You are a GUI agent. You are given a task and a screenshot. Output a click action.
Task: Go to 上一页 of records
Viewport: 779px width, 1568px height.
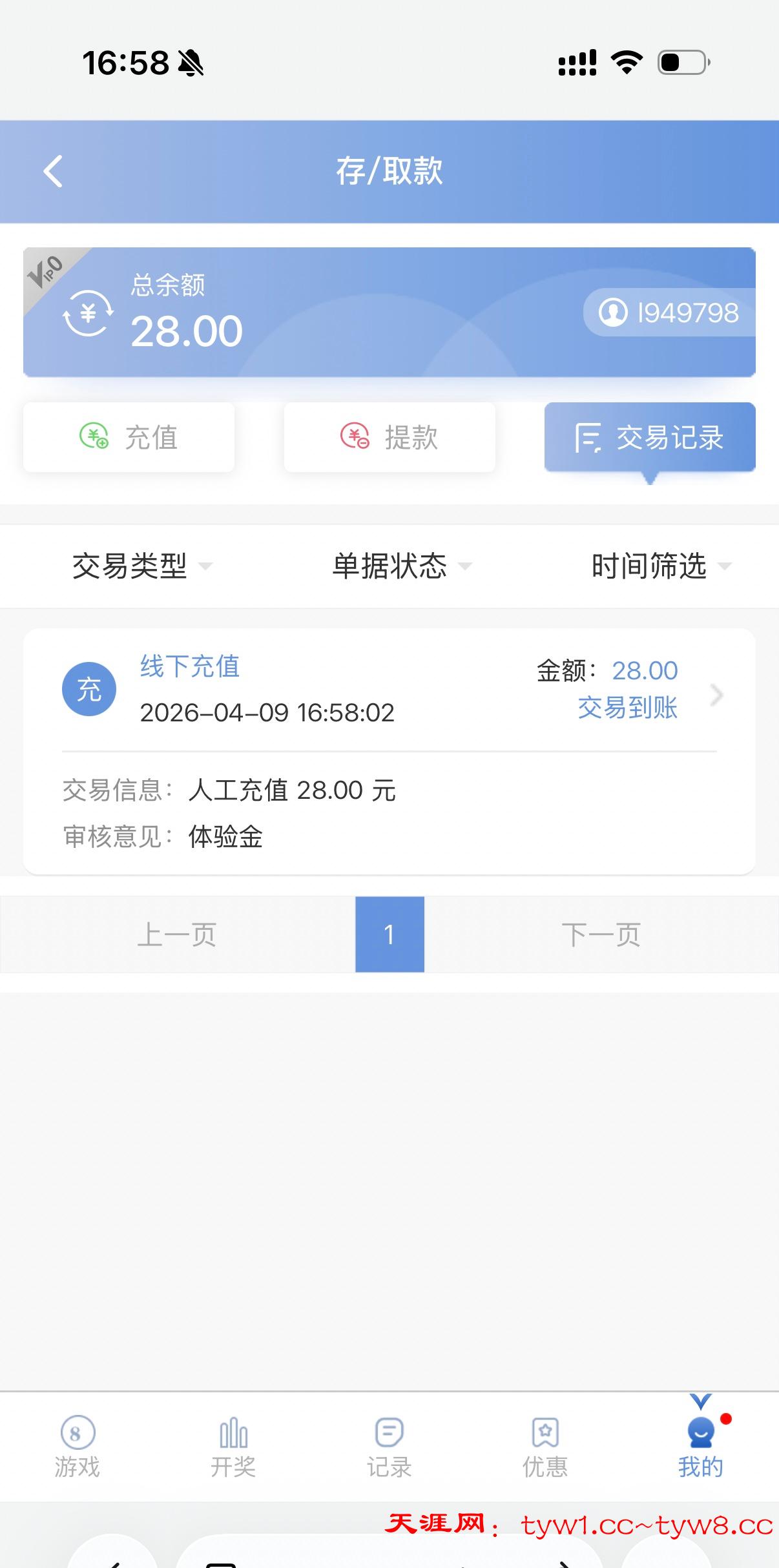point(177,934)
